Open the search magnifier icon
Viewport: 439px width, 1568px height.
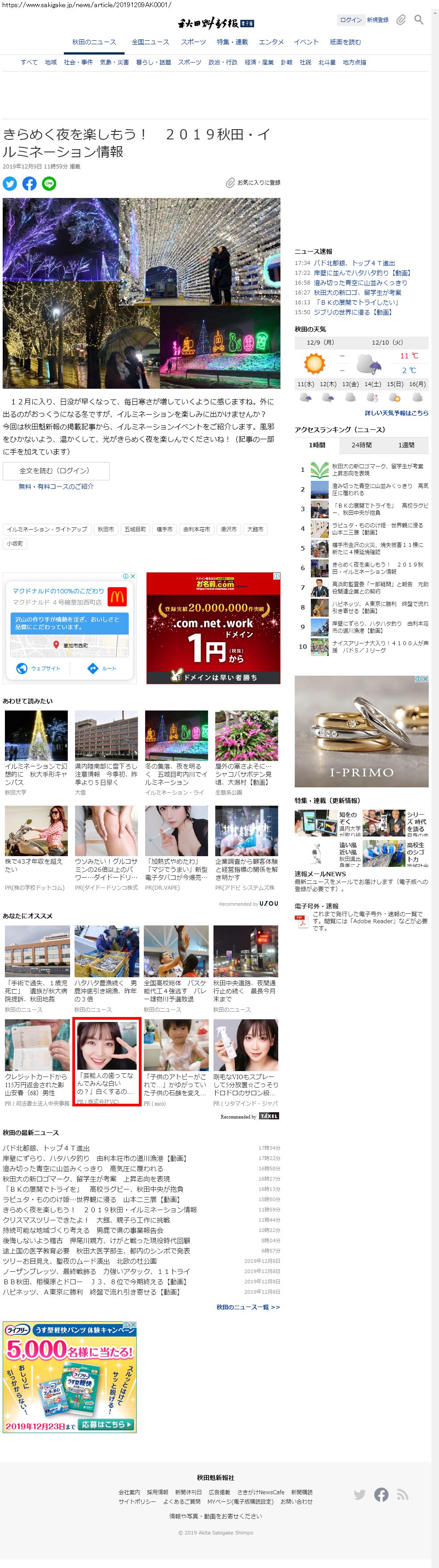pyautogui.click(x=418, y=20)
